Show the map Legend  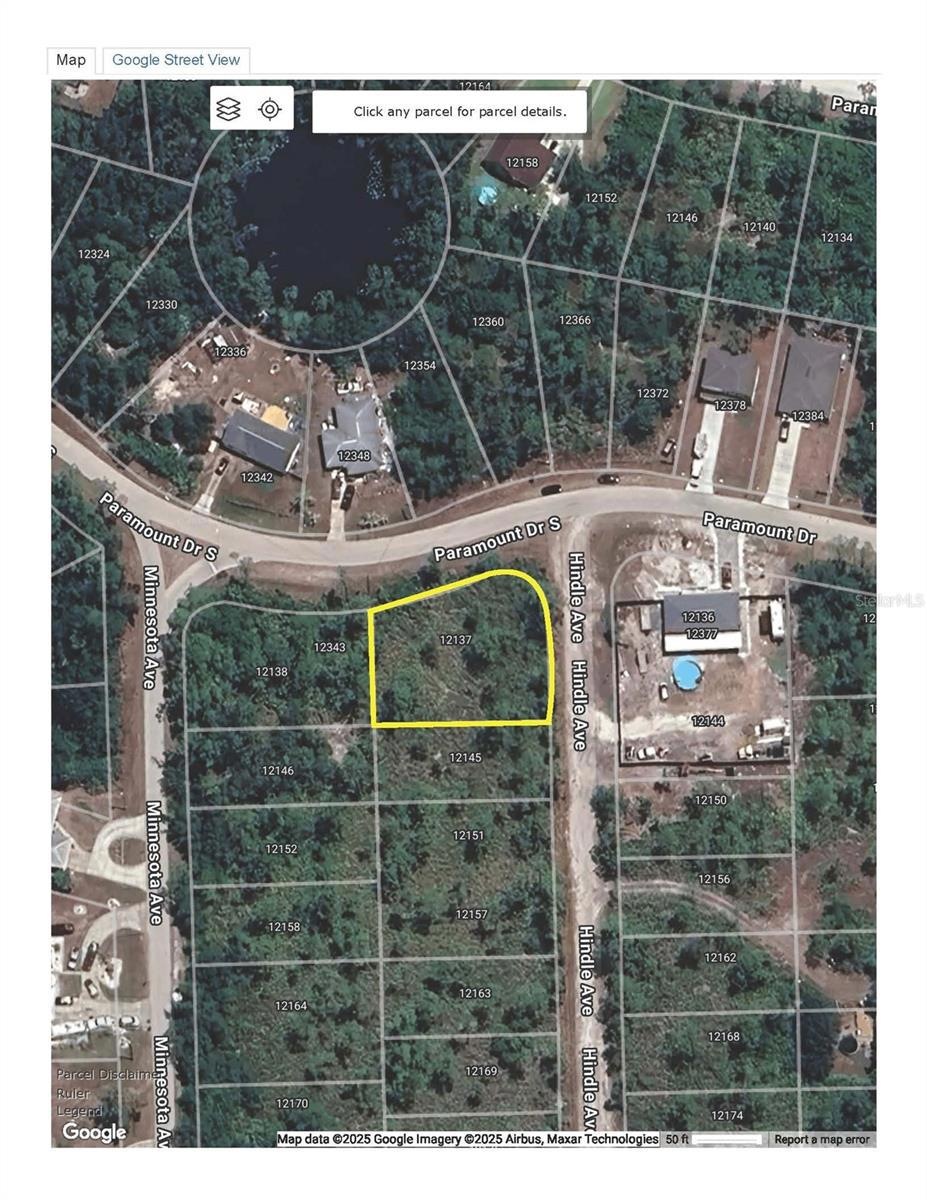coord(78,1111)
